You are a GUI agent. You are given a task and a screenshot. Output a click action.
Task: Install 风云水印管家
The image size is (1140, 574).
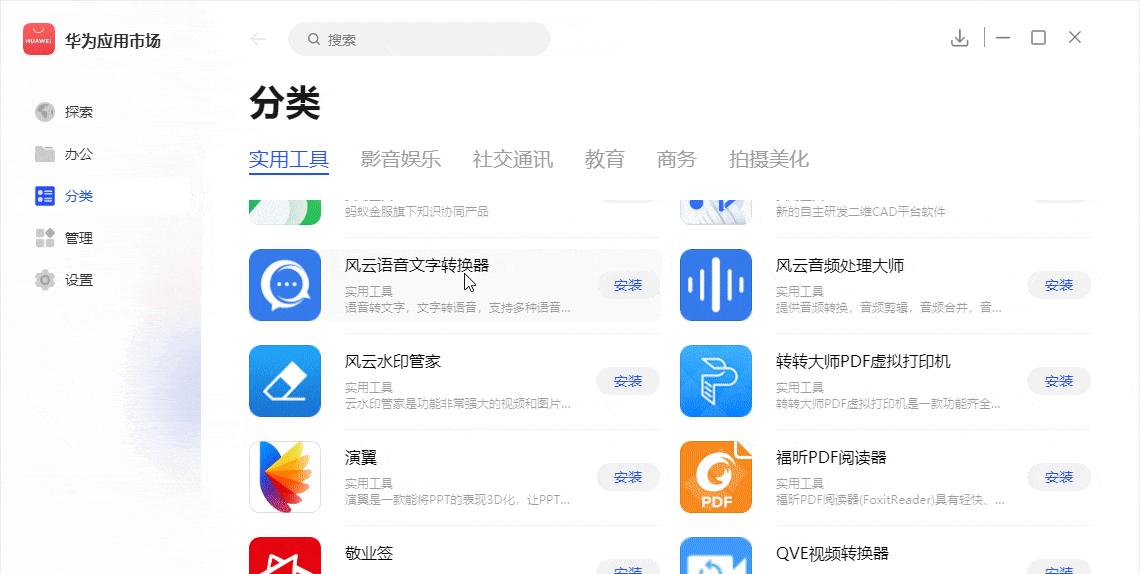[x=628, y=381]
